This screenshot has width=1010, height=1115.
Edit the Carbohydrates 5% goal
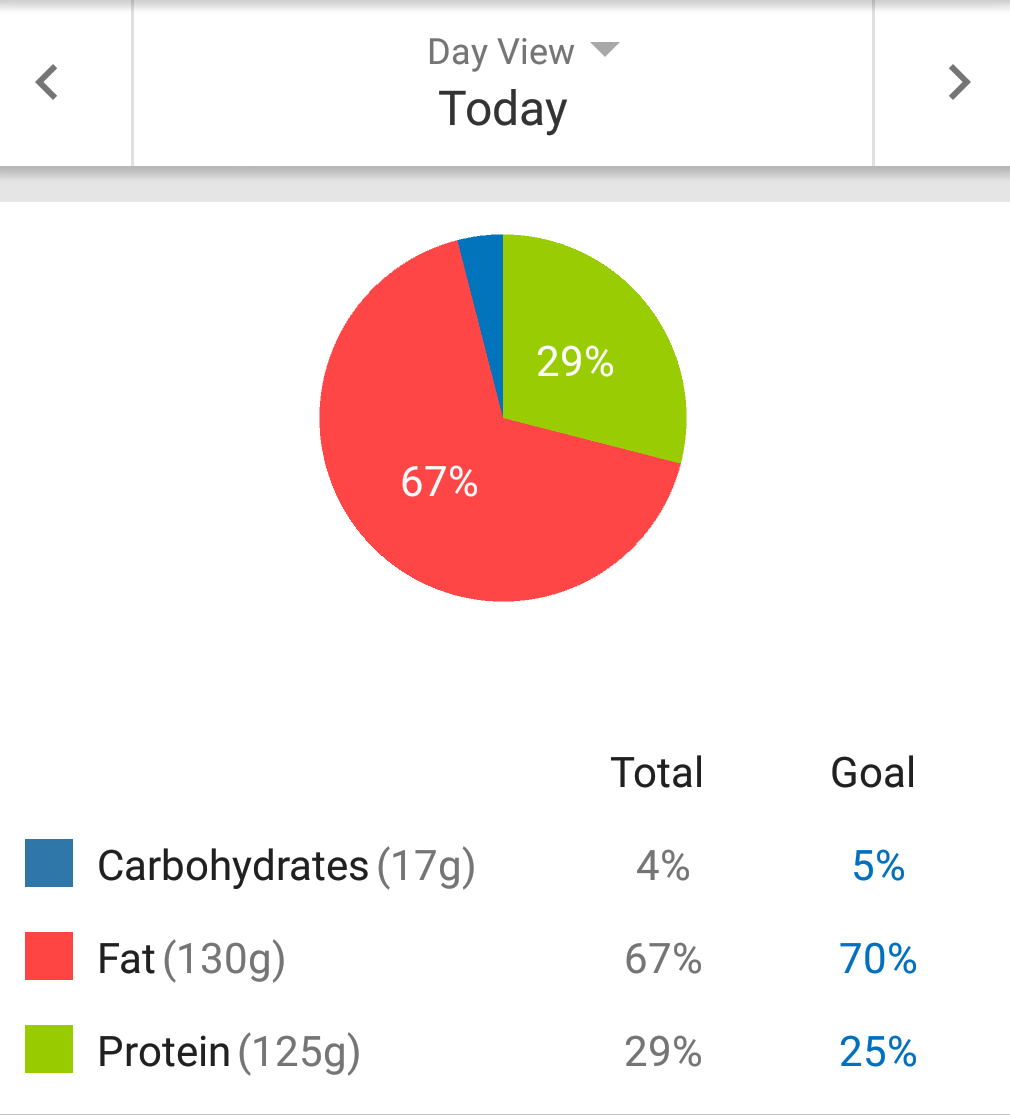coord(878,866)
